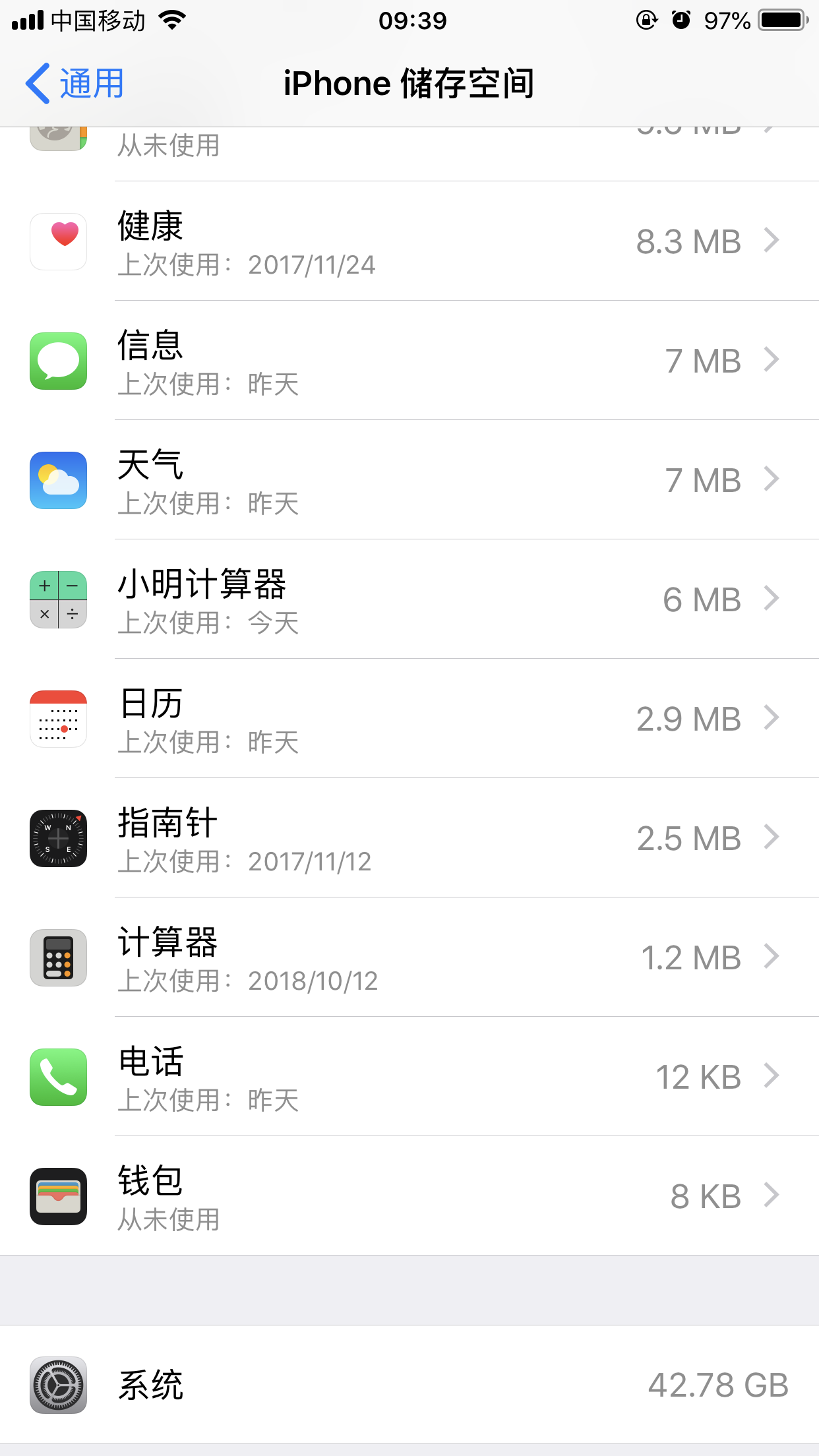Image resolution: width=819 pixels, height=1456 pixels.
Task: Go back to 通用 settings
Action: 75,84
